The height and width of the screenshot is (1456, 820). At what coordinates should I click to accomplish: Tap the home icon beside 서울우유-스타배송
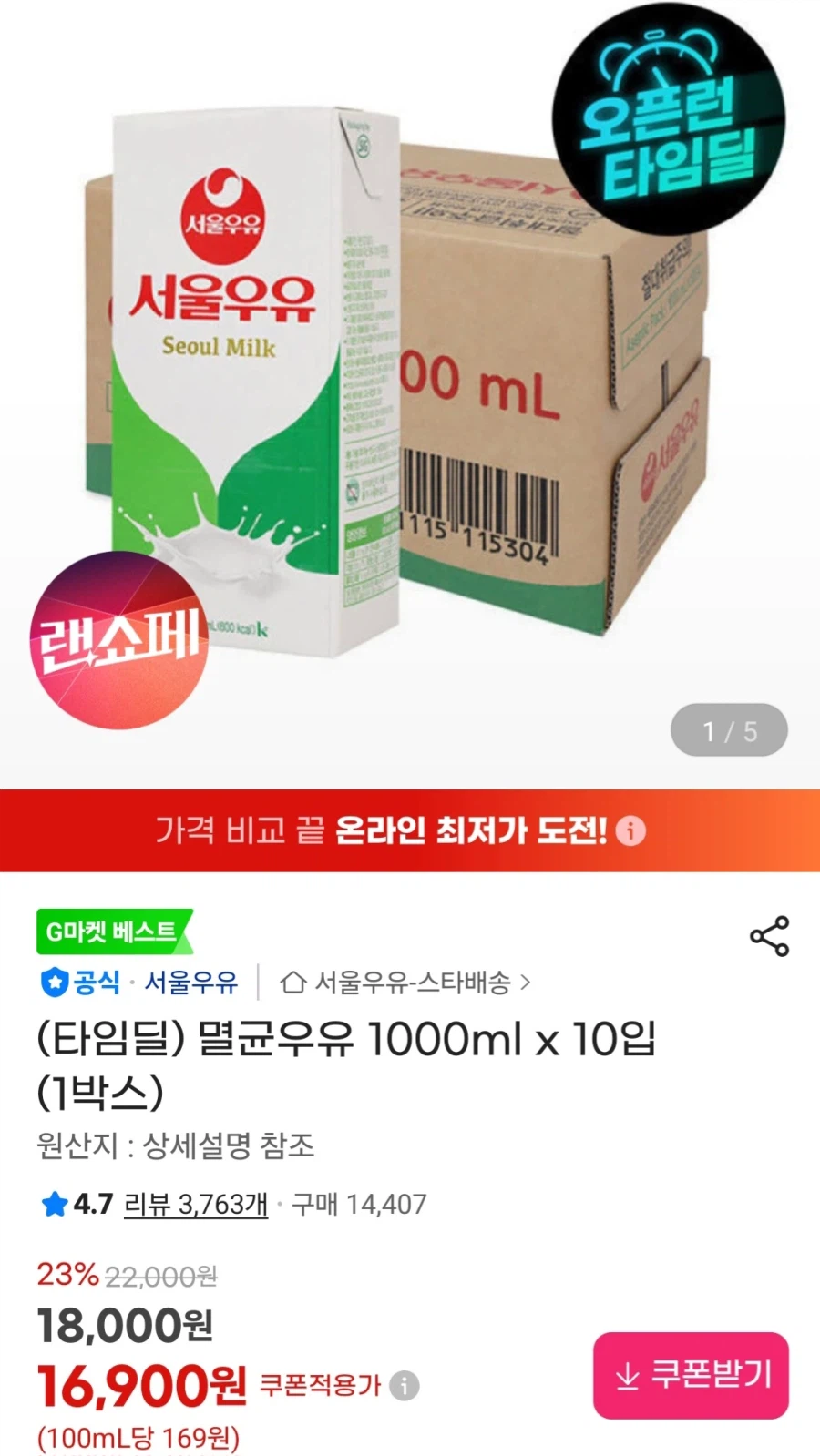[x=293, y=983]
